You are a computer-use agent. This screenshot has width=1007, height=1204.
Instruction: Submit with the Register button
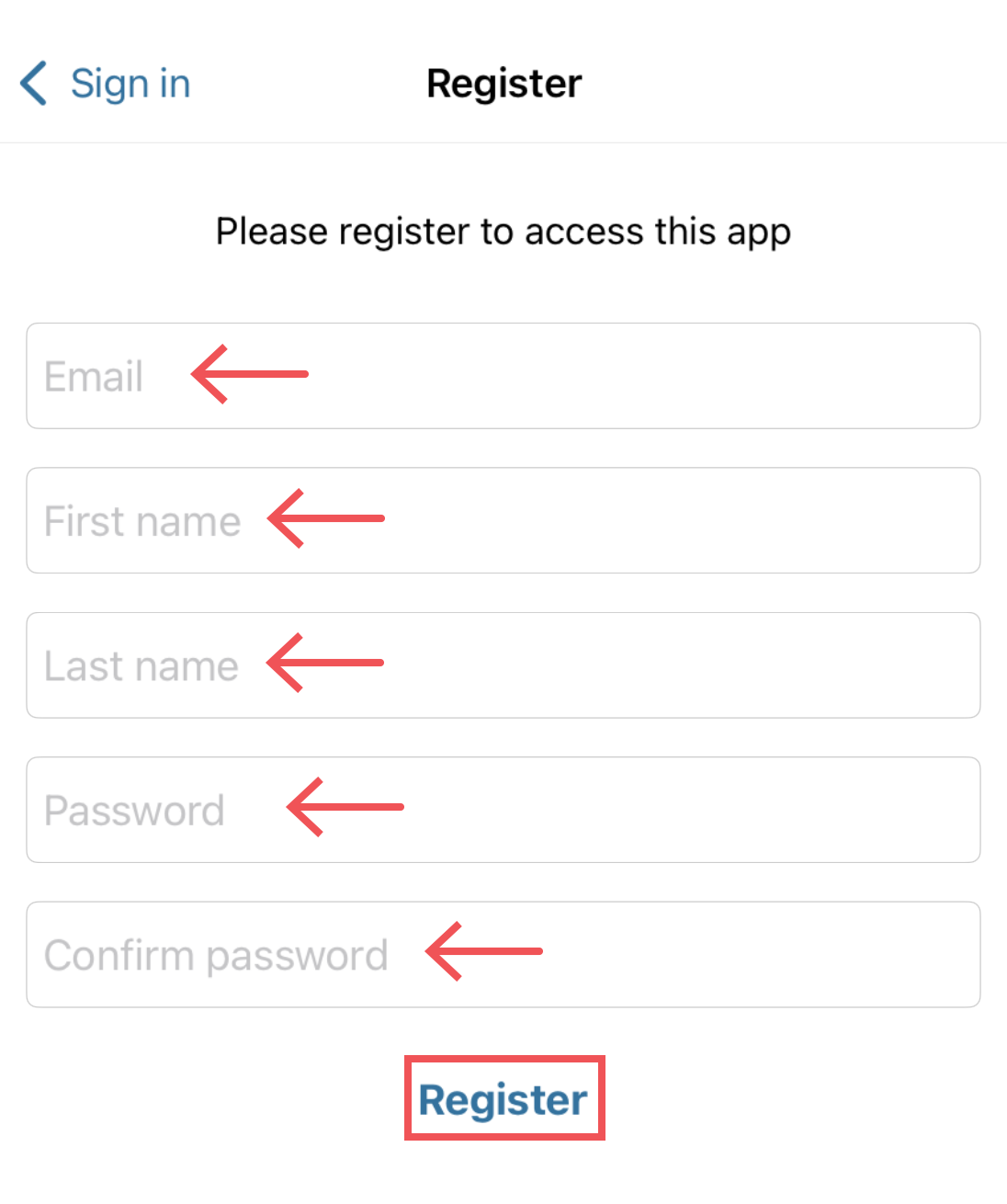[503, 1099]
